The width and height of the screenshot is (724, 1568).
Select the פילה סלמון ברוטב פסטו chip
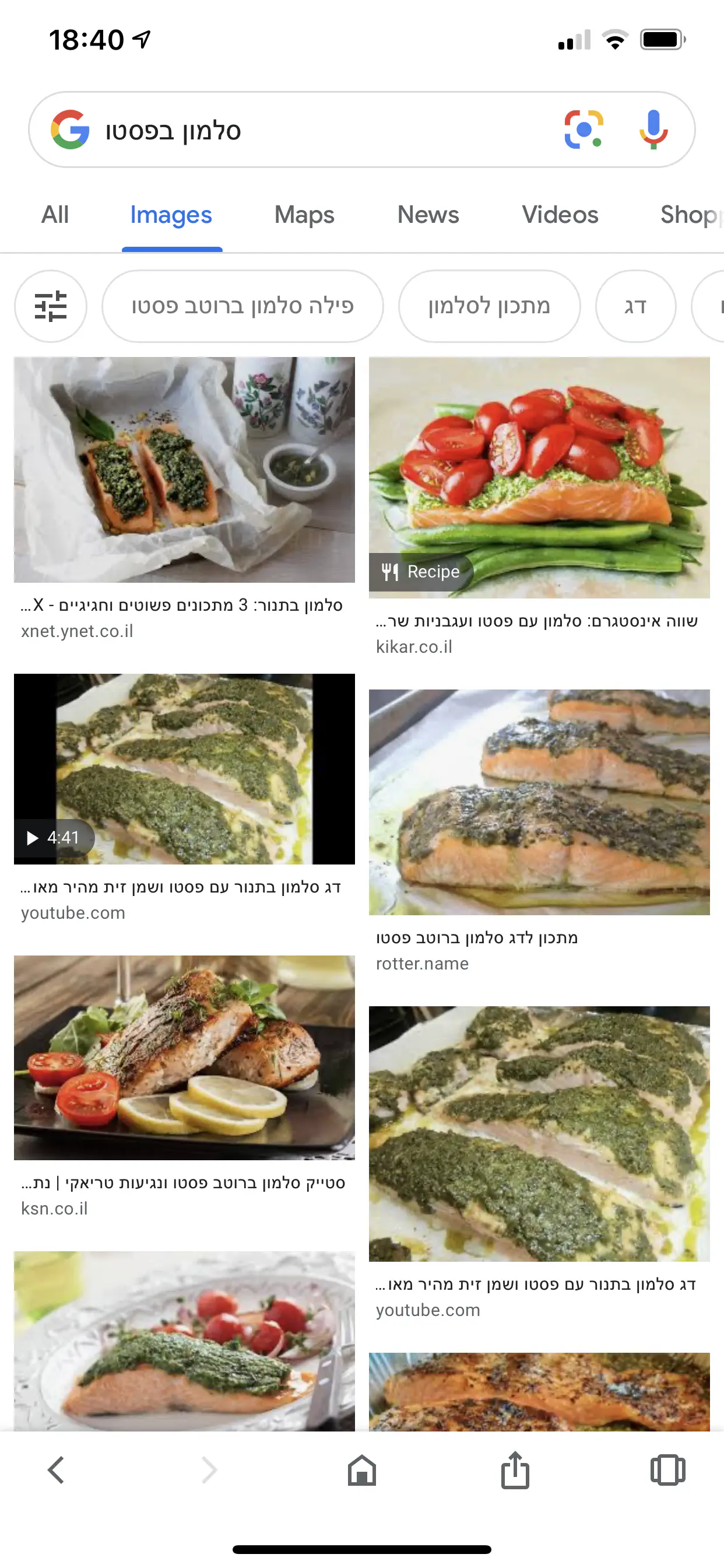[242, 306]
